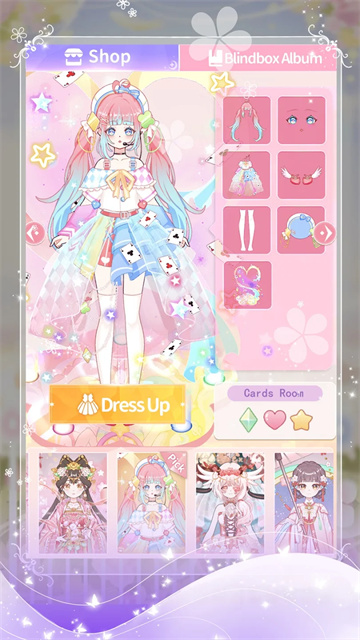
Task: Select the pink-blue twin-tail hair item
Action: [x=247, y=120]
